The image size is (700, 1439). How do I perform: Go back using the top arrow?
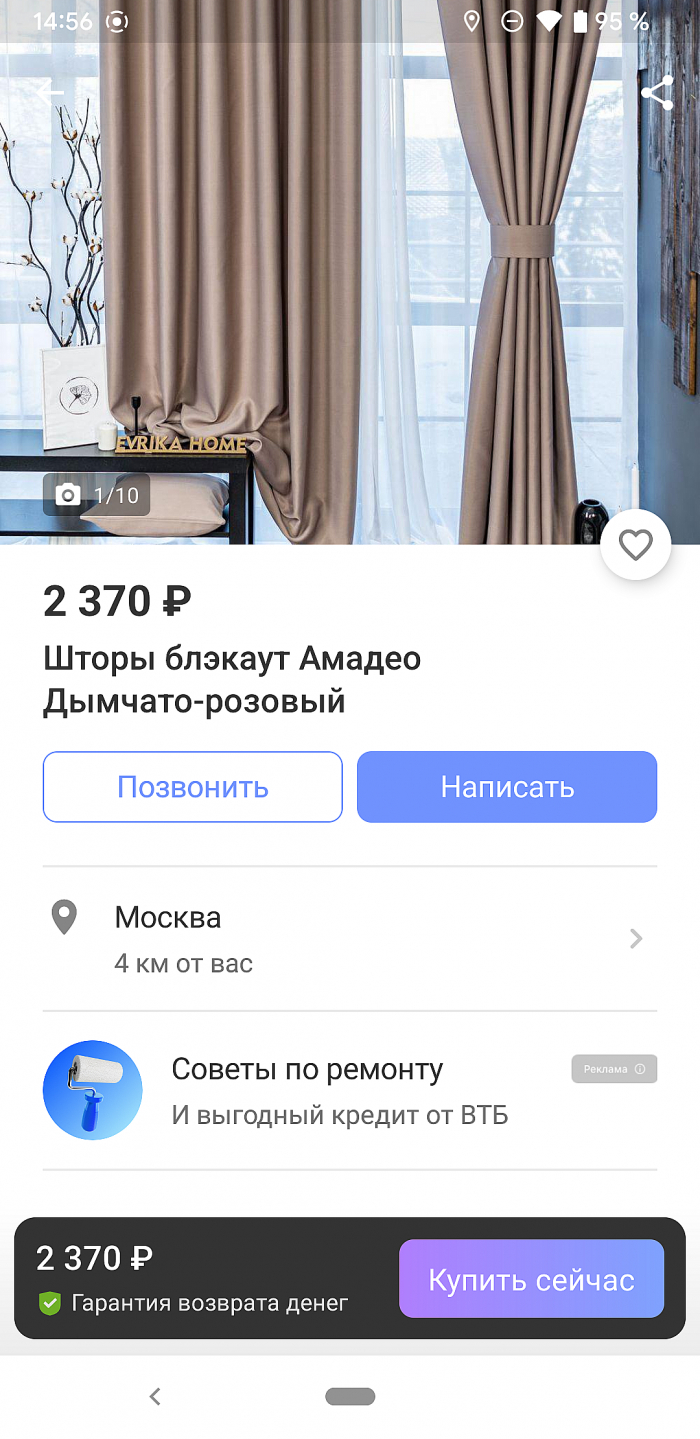click(49, 94)
